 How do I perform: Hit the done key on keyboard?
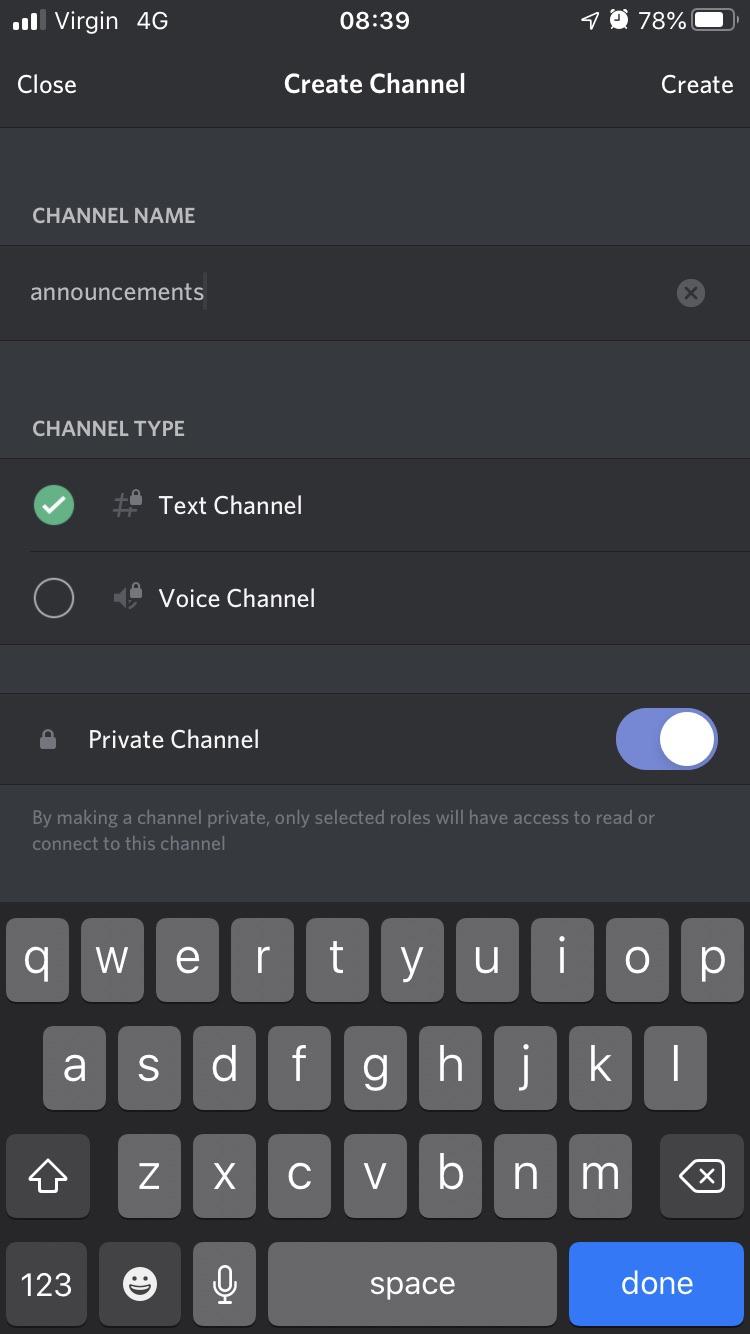click(x=656, y=1283)
